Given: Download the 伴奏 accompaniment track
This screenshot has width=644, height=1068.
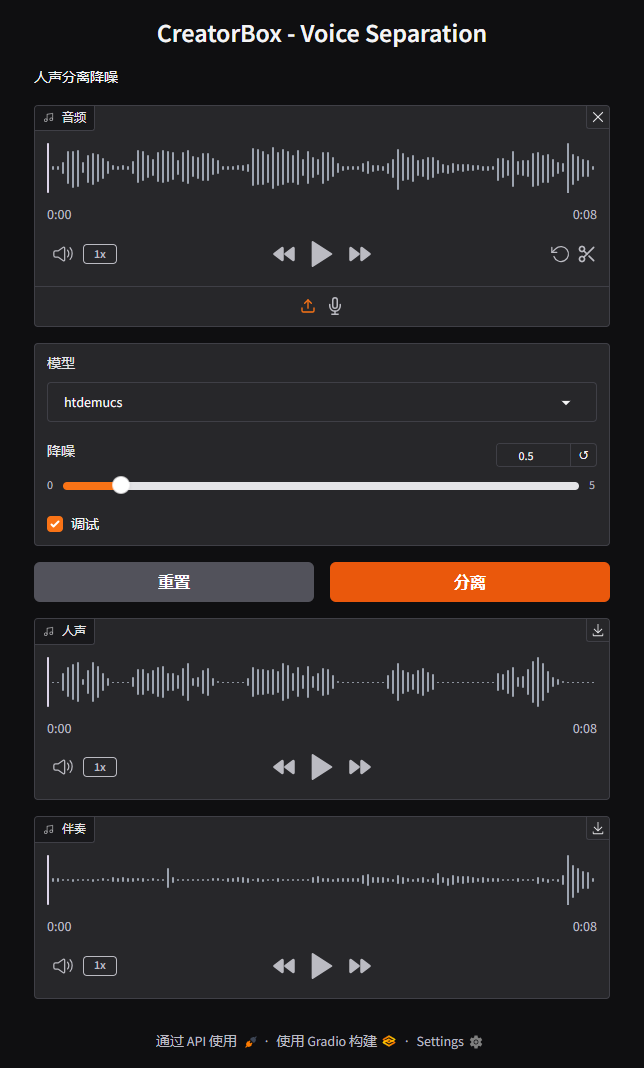Looking at the screenshot, I should click(x=598, y=828).
